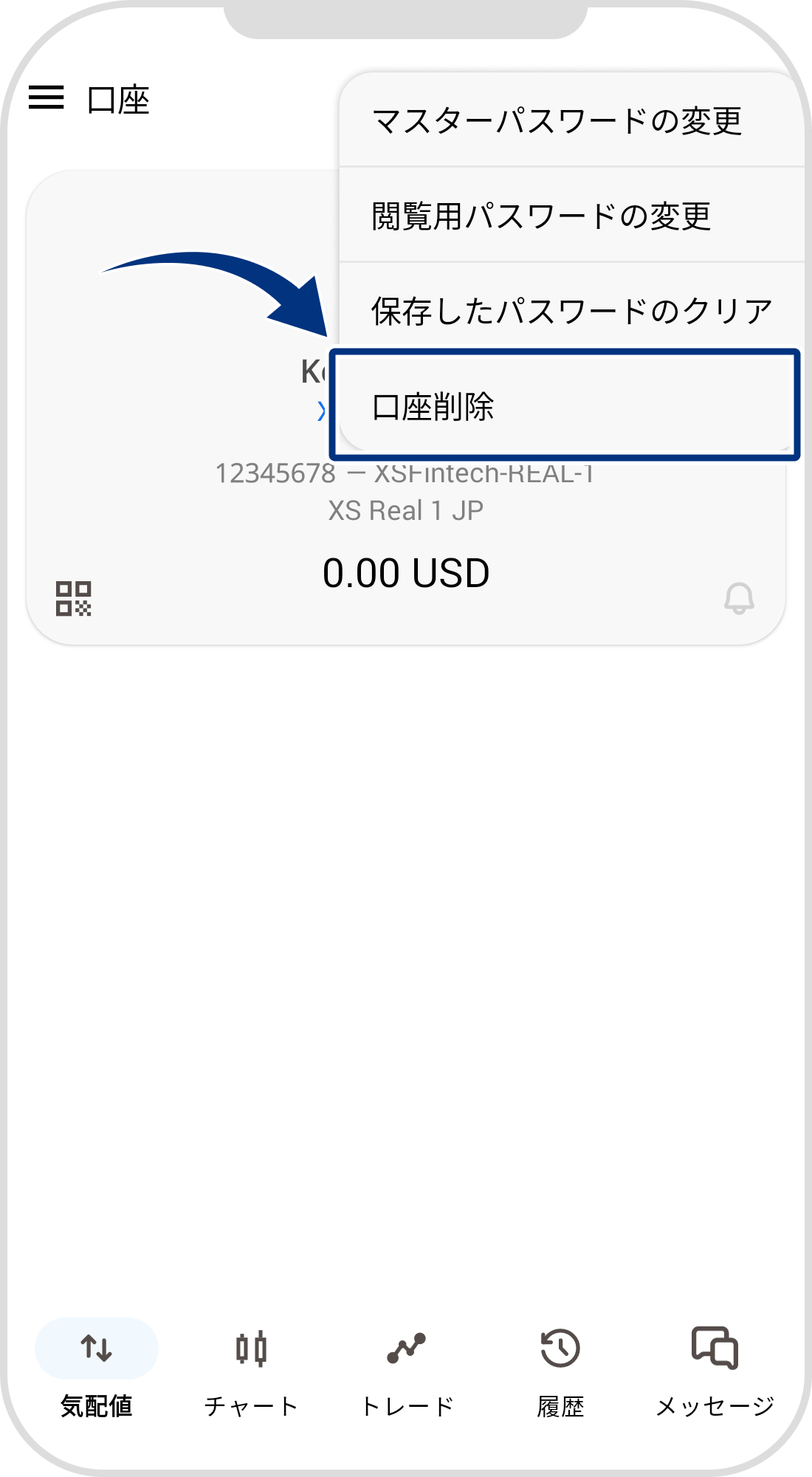The width and height of the screenshot is (812, 1477).
Task: Tap the highlighted 口座削除 box
Action: pos(565,403)
